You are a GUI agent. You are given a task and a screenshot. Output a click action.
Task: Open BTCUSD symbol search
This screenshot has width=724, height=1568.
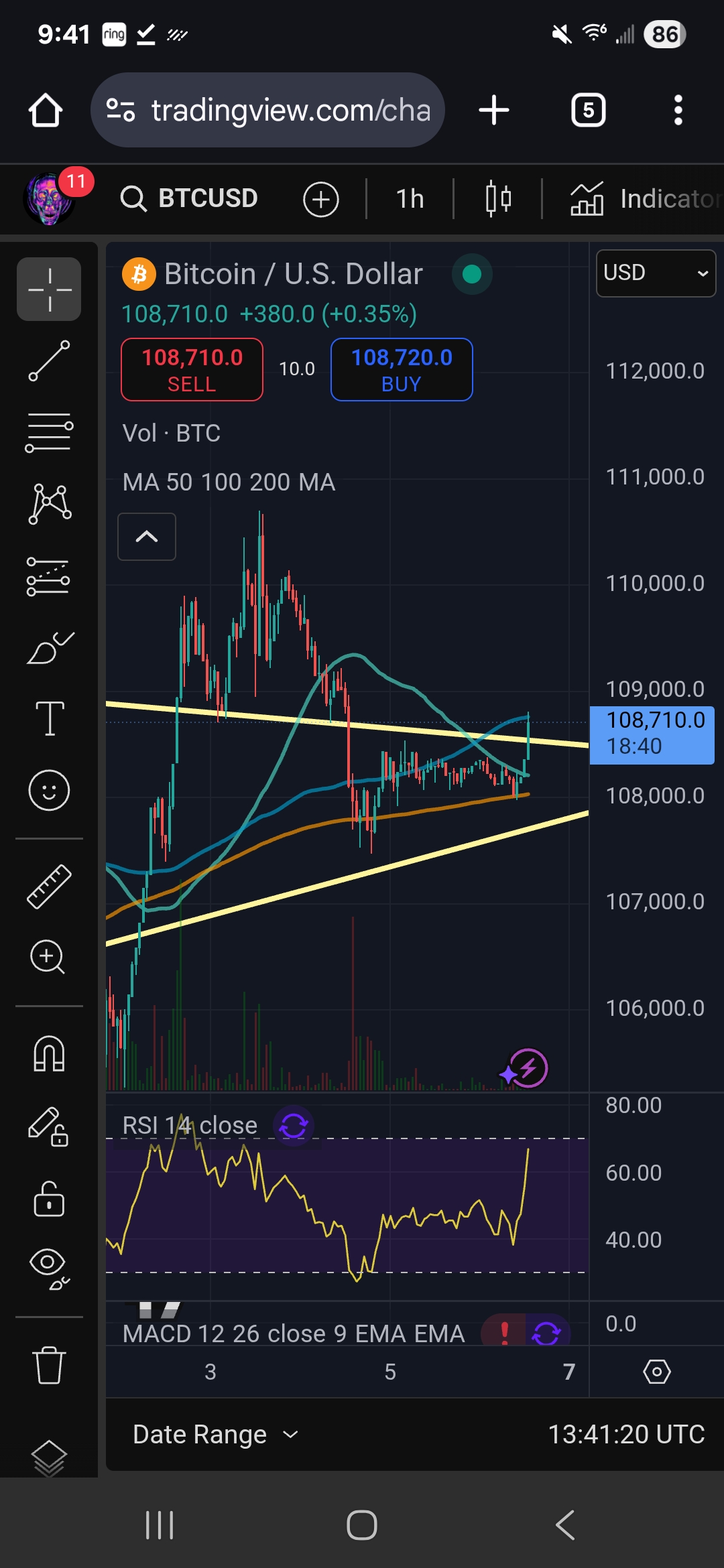click(189, 198)
